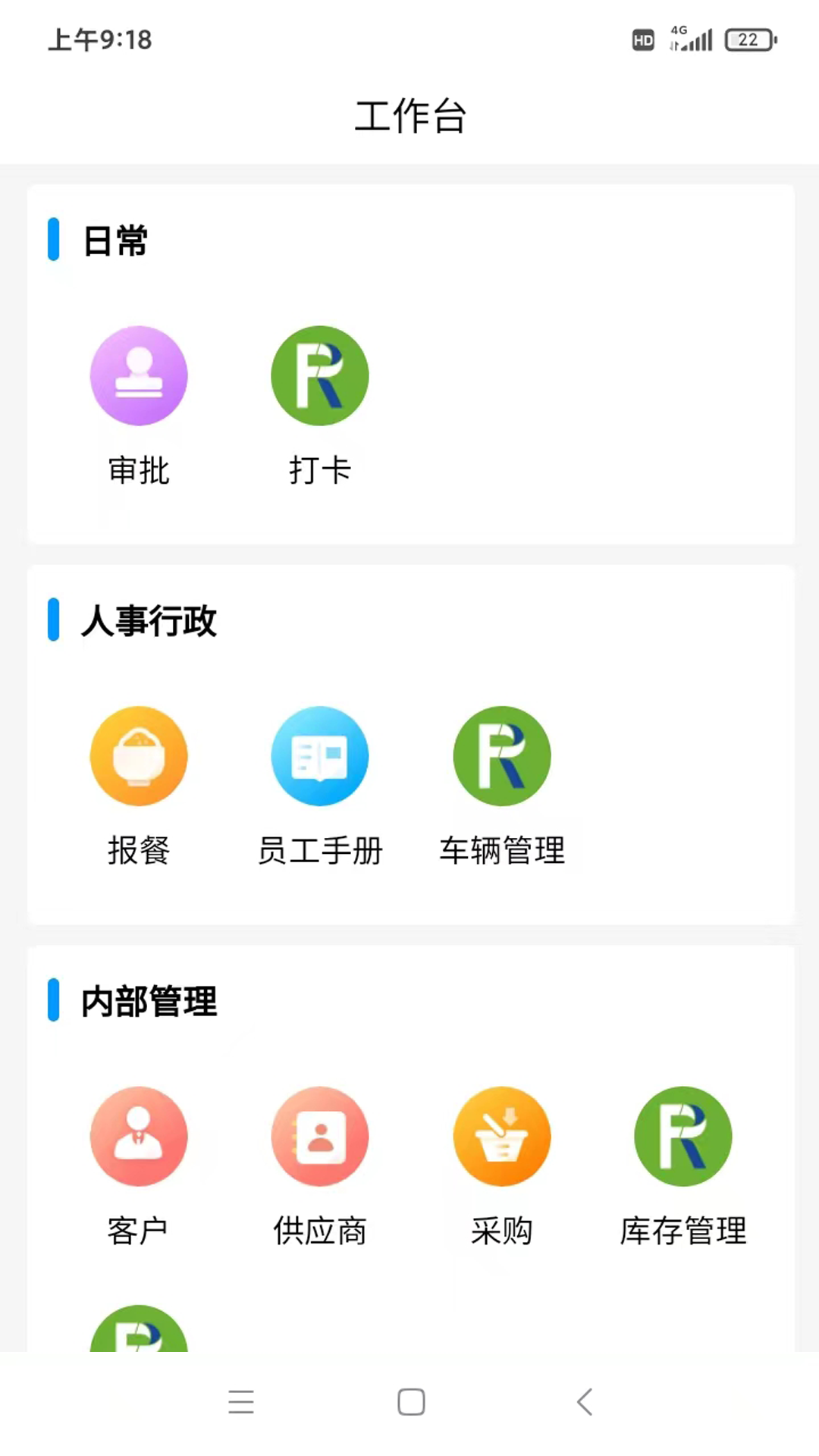819x1456 pixels.
Task: Tap the 采购 purchasing basket icon
Action: pyautogui.click(x=501, y=1136)
